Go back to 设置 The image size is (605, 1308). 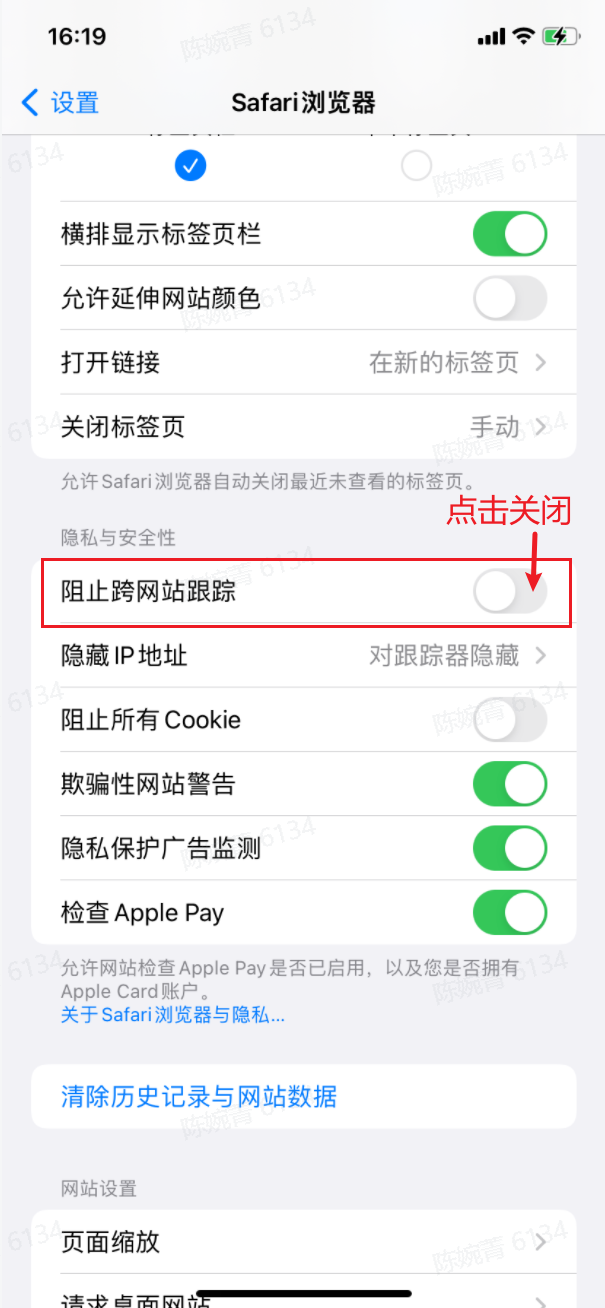[x=60, y=102]
